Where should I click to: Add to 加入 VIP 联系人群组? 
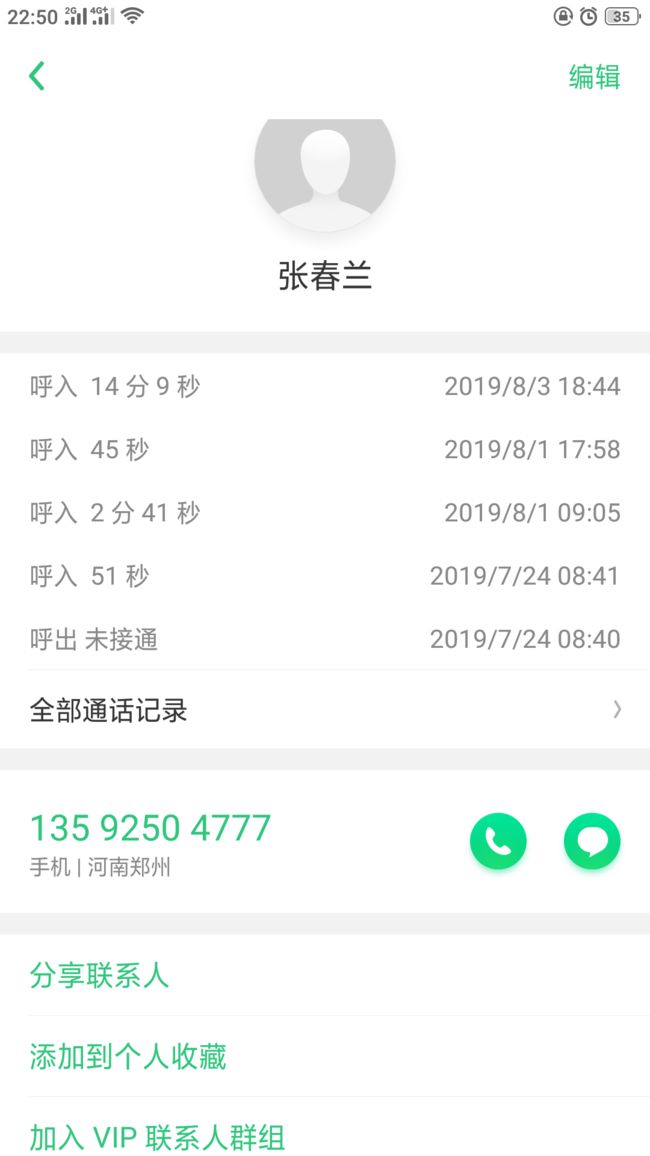coord(325,1127)
